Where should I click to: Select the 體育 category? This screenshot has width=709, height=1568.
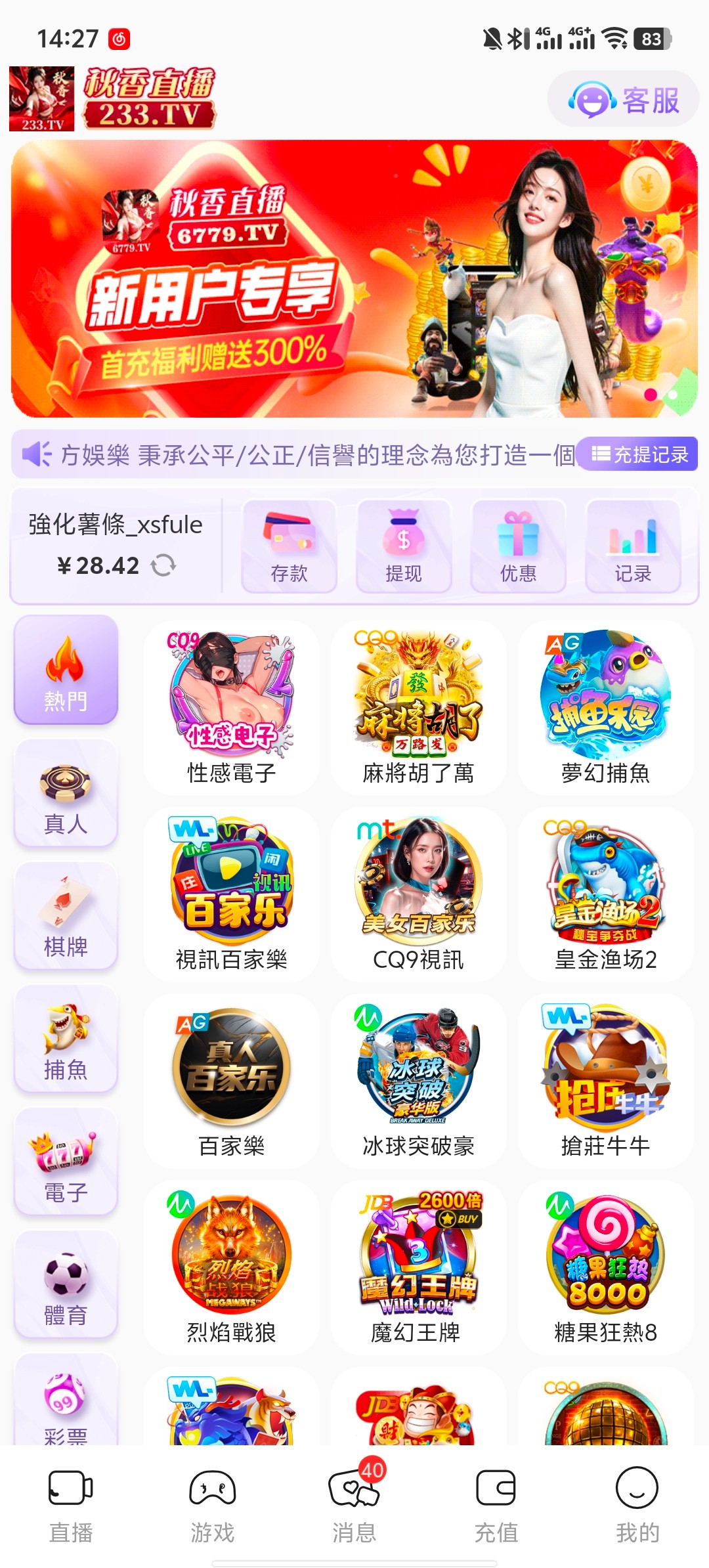point(66,1285)
